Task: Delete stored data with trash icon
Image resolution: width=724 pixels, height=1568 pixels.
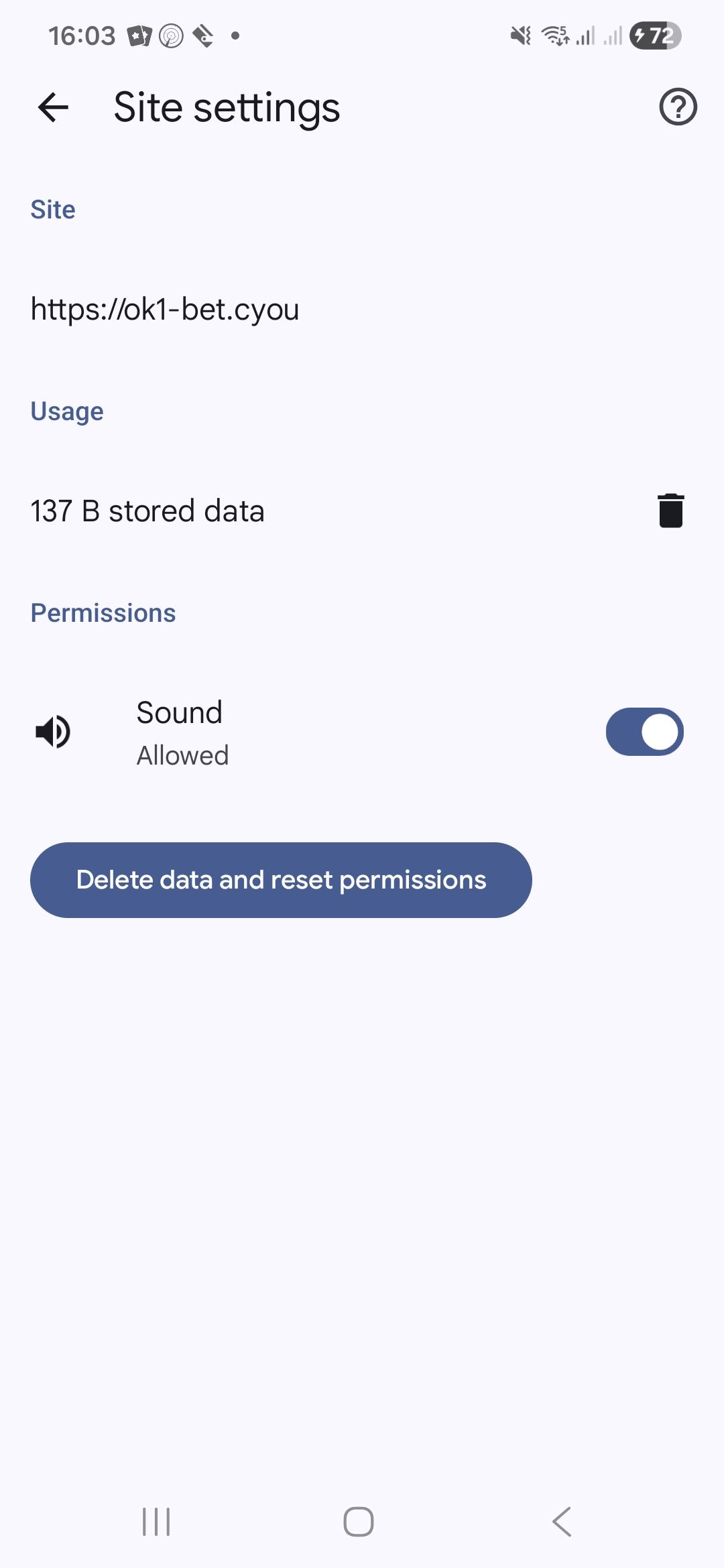Action: coord(670,511)
